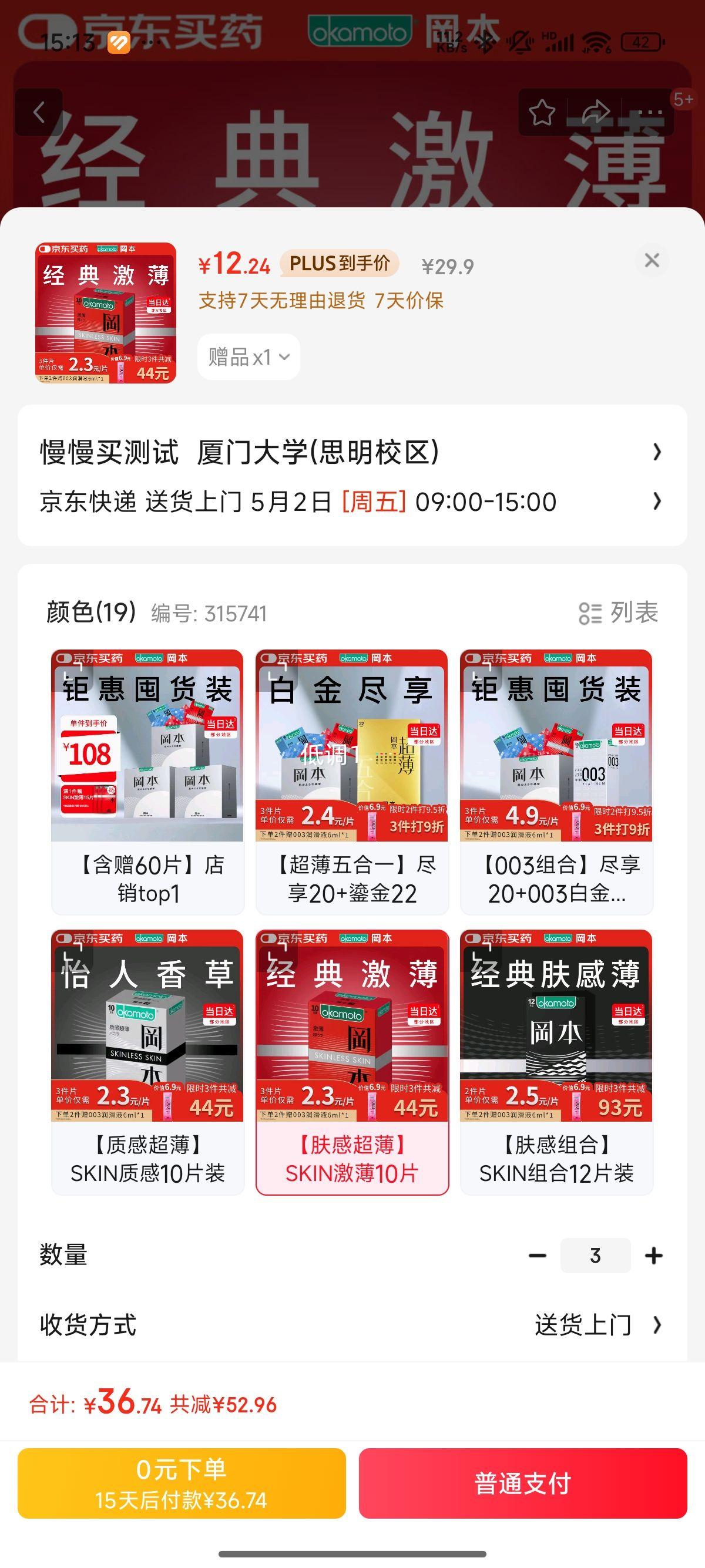Open the 收货方式 送货上门 row
Screen dimensions: 705x1568
pos(352,1324)
